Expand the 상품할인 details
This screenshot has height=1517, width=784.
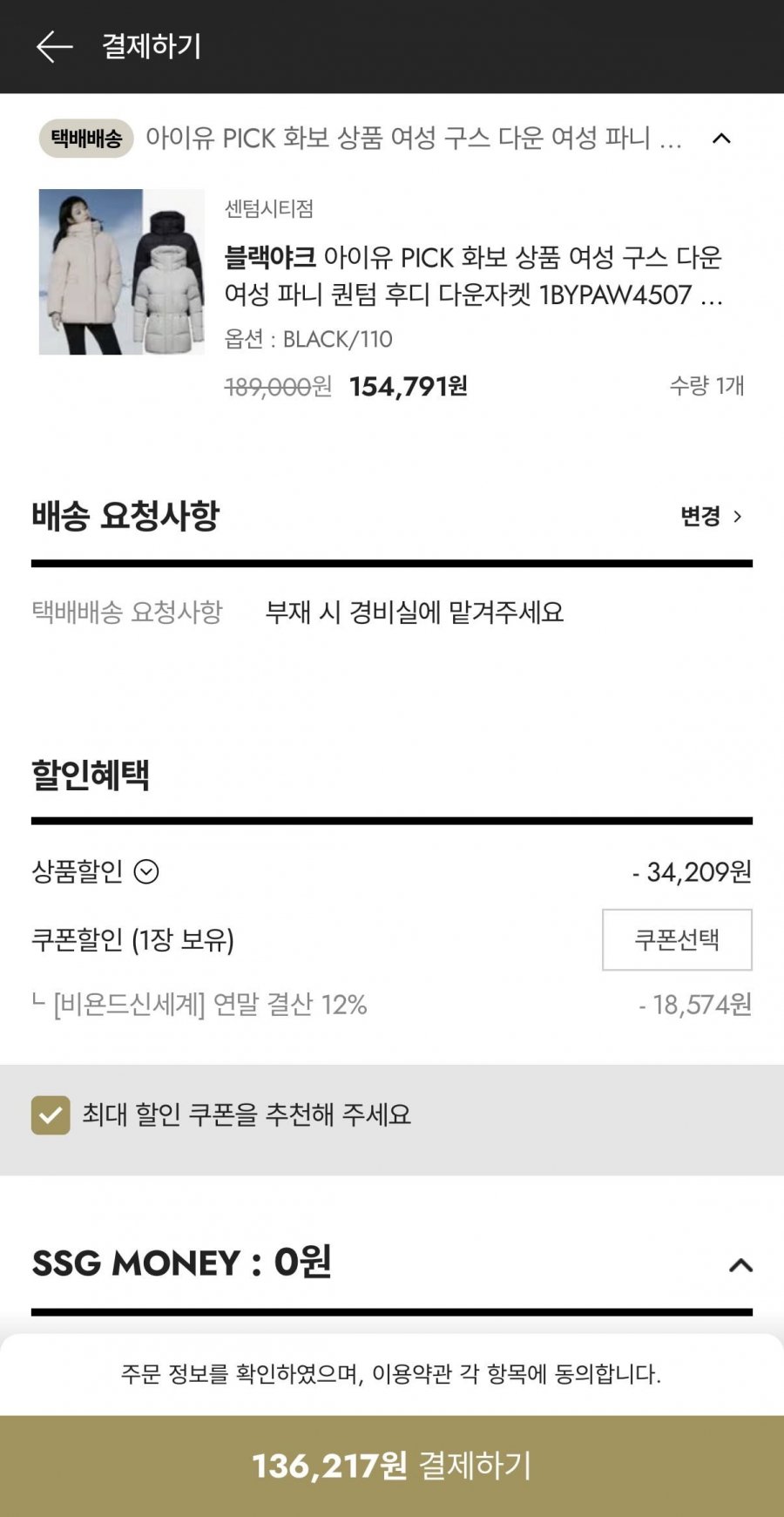coord(146,871)
